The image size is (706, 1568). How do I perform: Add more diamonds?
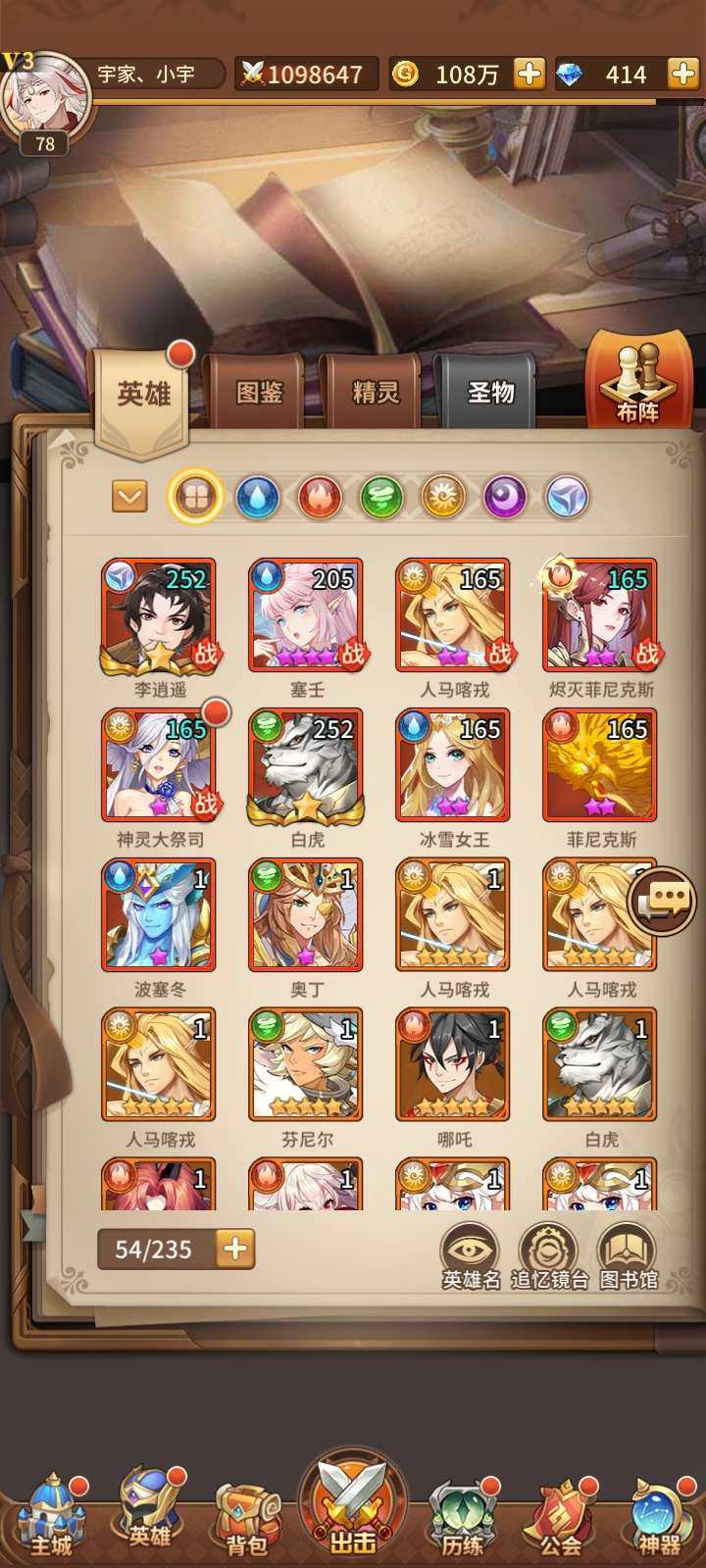point(682,73)
